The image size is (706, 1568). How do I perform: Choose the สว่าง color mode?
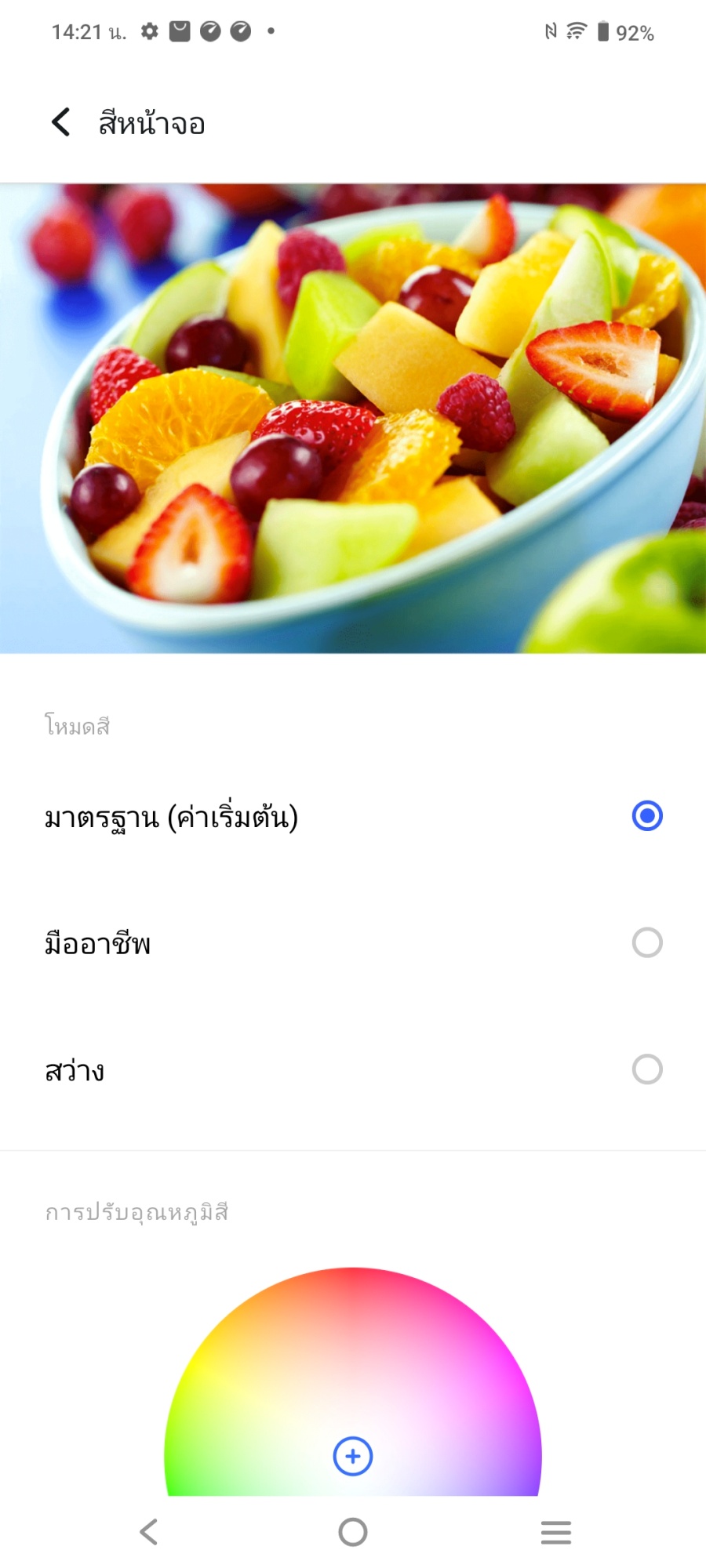[646, 1069]
